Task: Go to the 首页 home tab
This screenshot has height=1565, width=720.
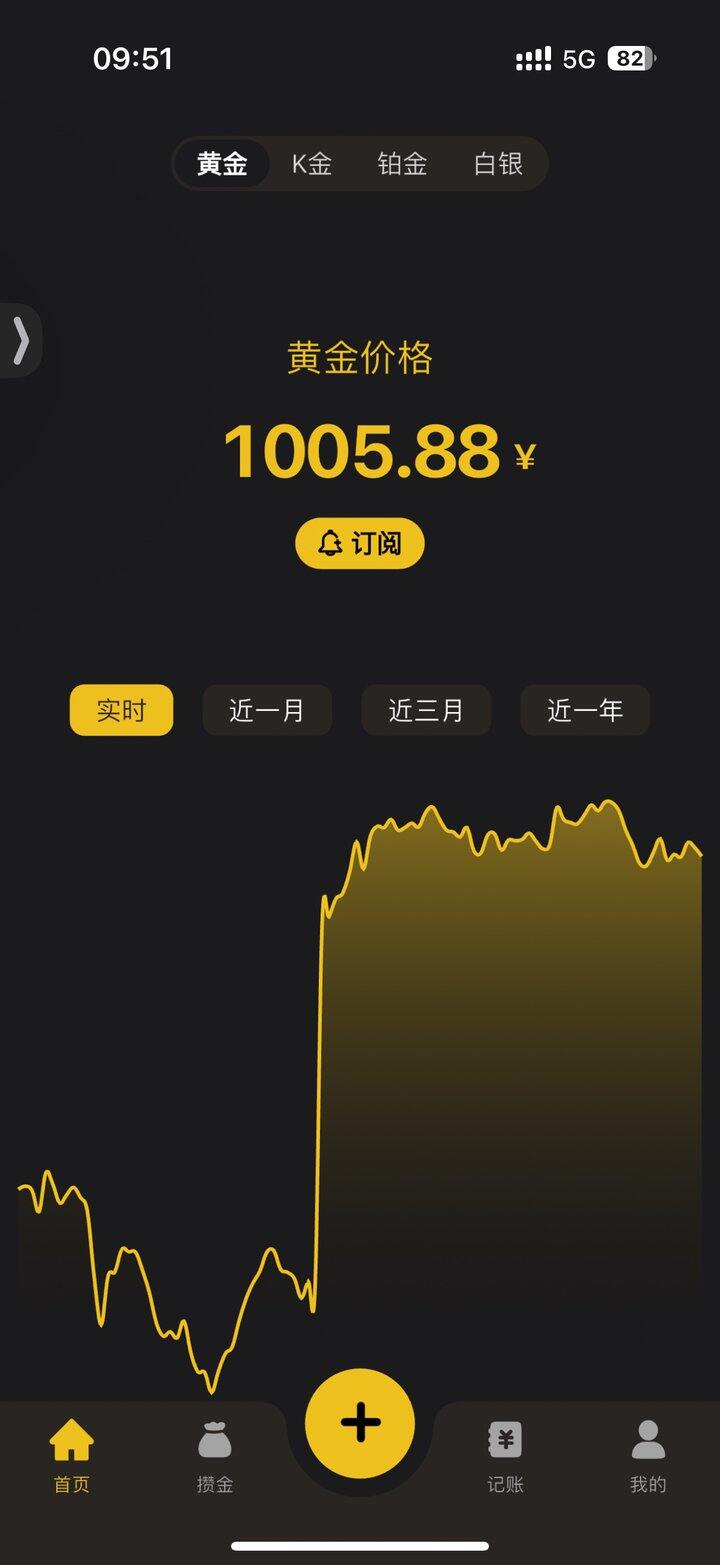Action: point(72,1455)
